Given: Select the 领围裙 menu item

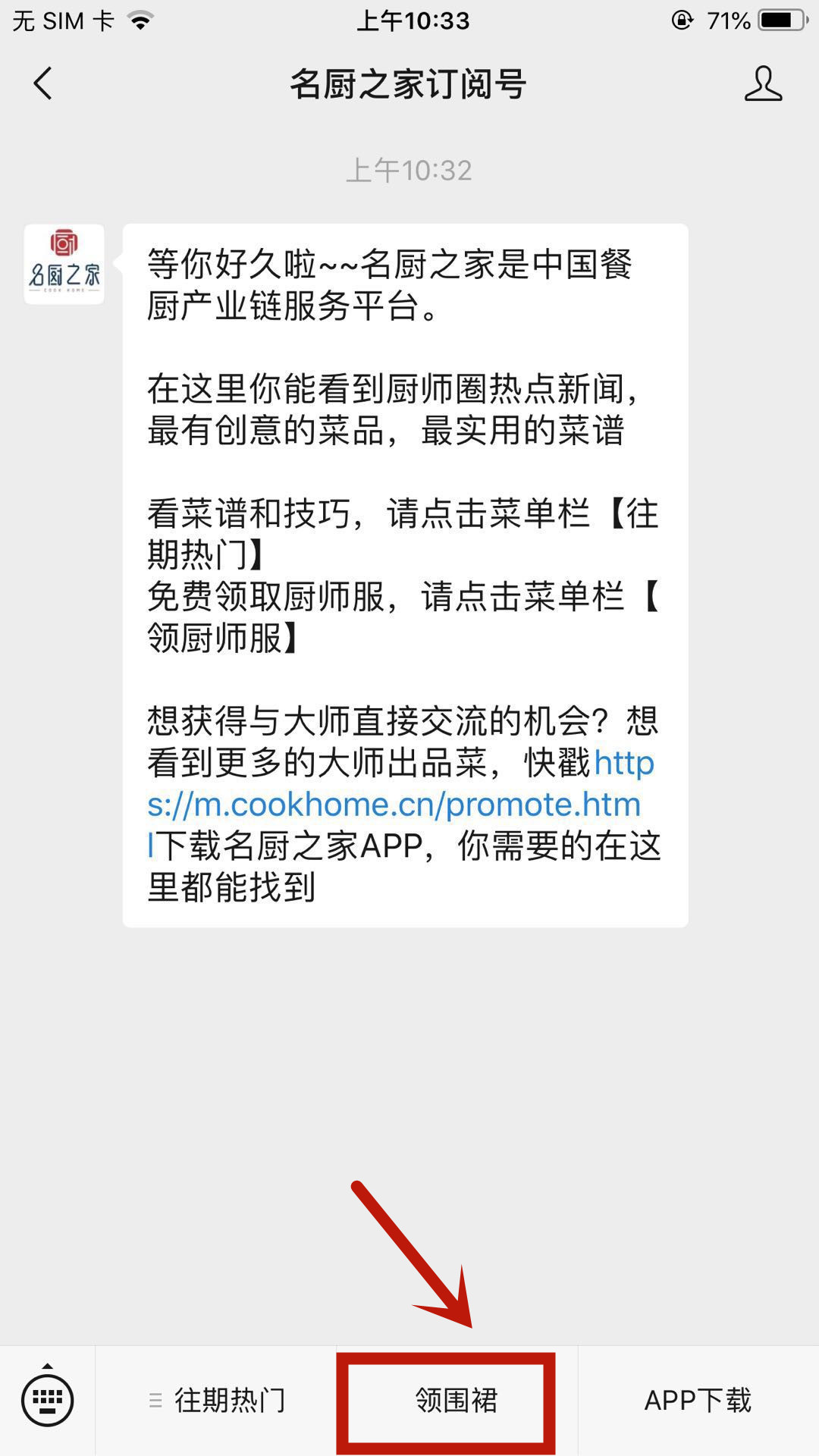Looking at the screenshot, I should [457, 1400].
